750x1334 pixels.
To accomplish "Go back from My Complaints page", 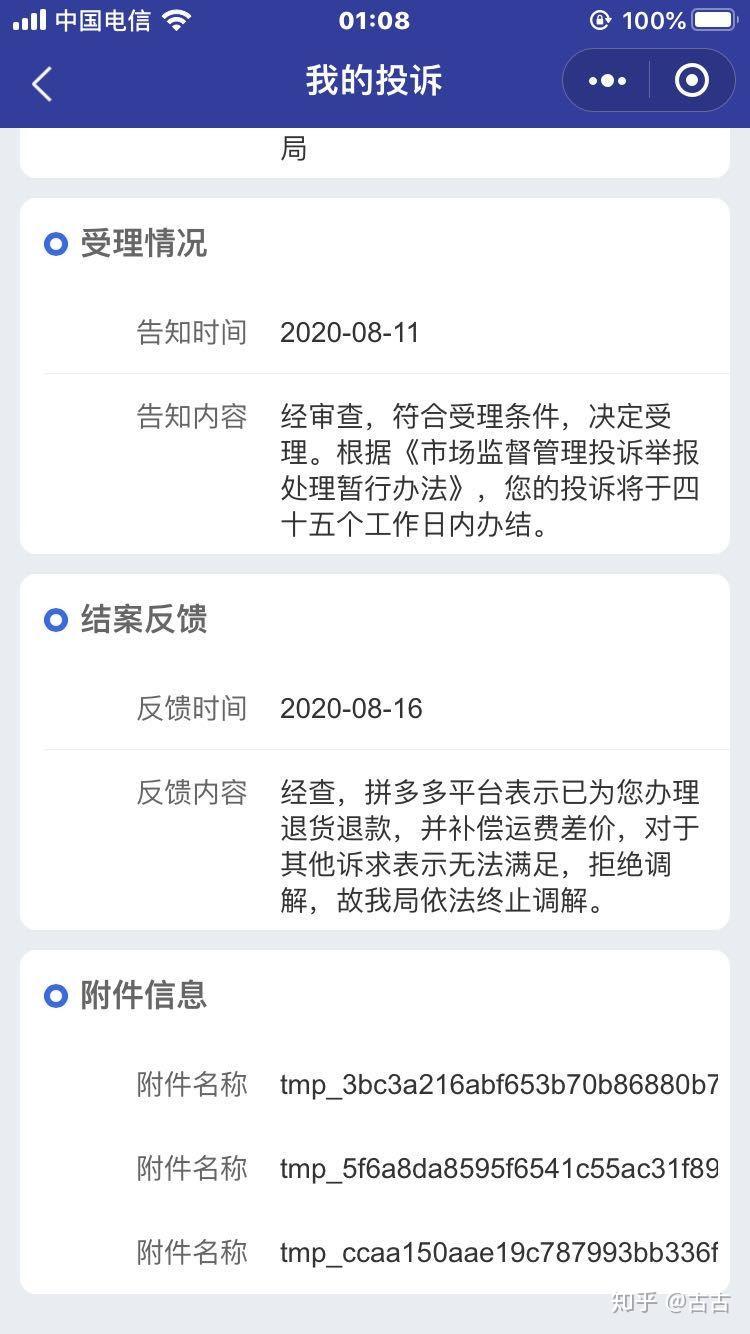I will click(x=42, y=84).
